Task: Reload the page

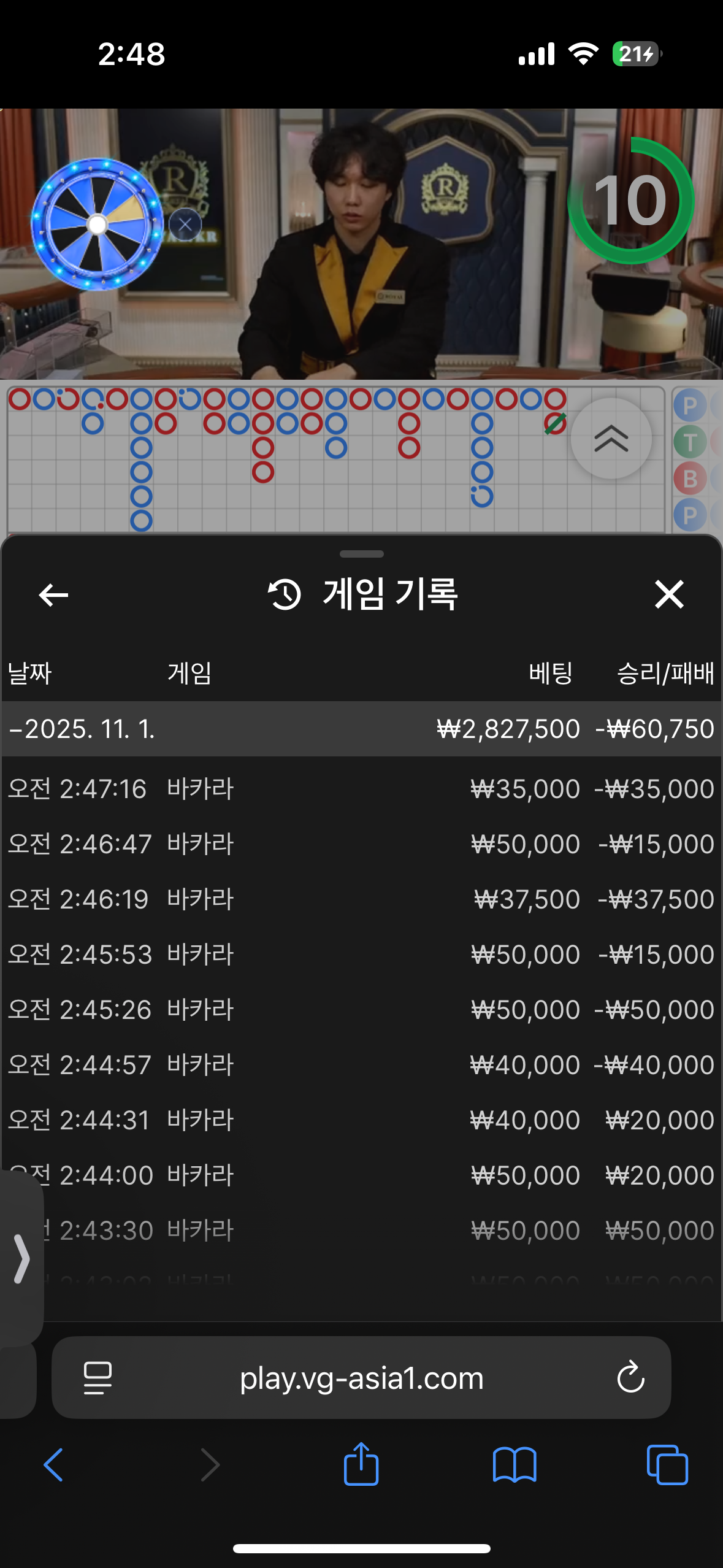Action: 630,1378
